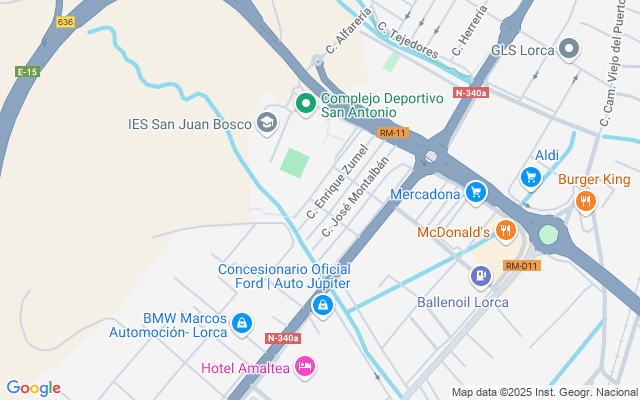
Task: Open the Complejo Deportivo San Antonio marker
Action: [x=305, y=101]
